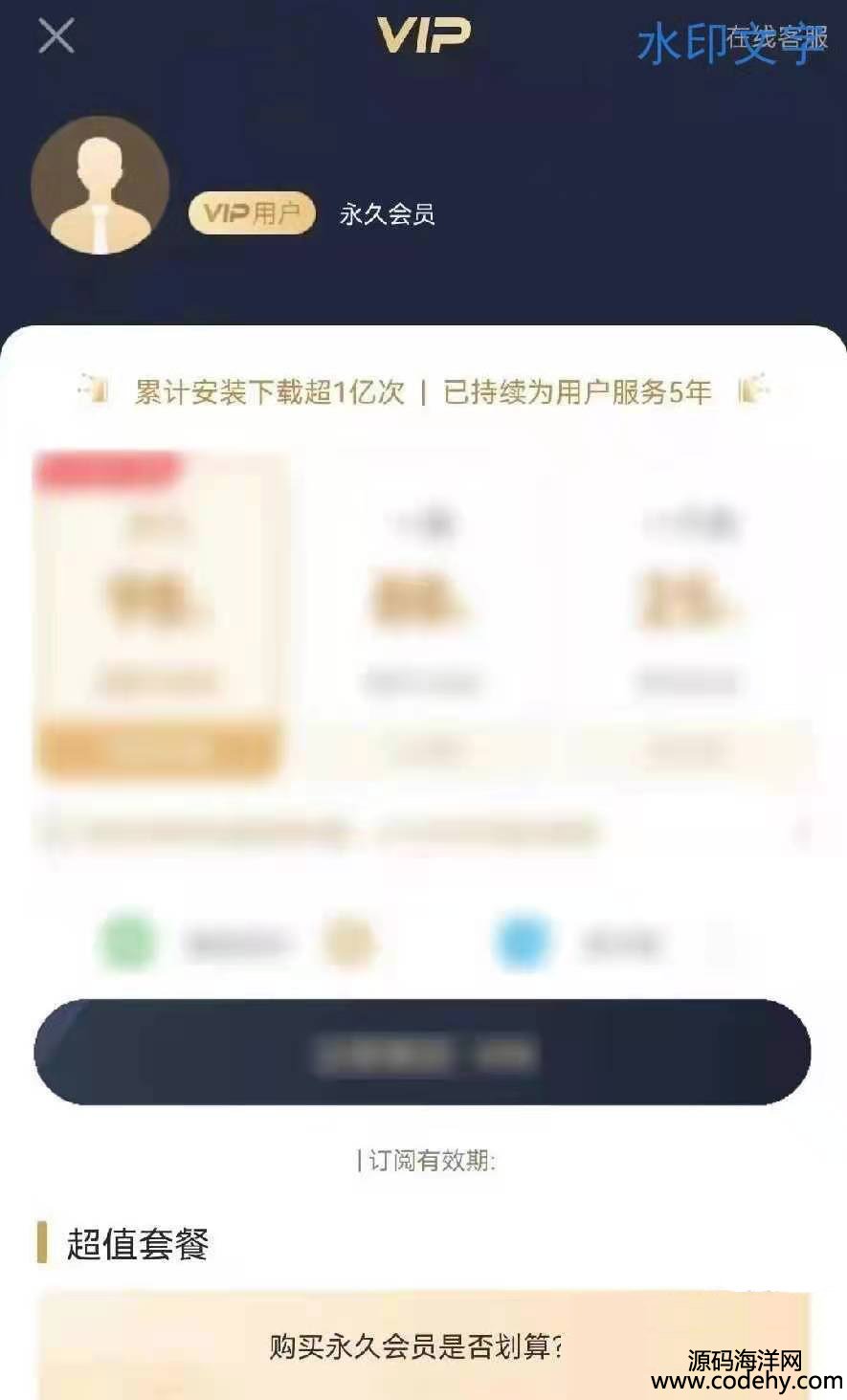Choose the blue Alipay payment option
847x1400 pixels.
(524, 943)
